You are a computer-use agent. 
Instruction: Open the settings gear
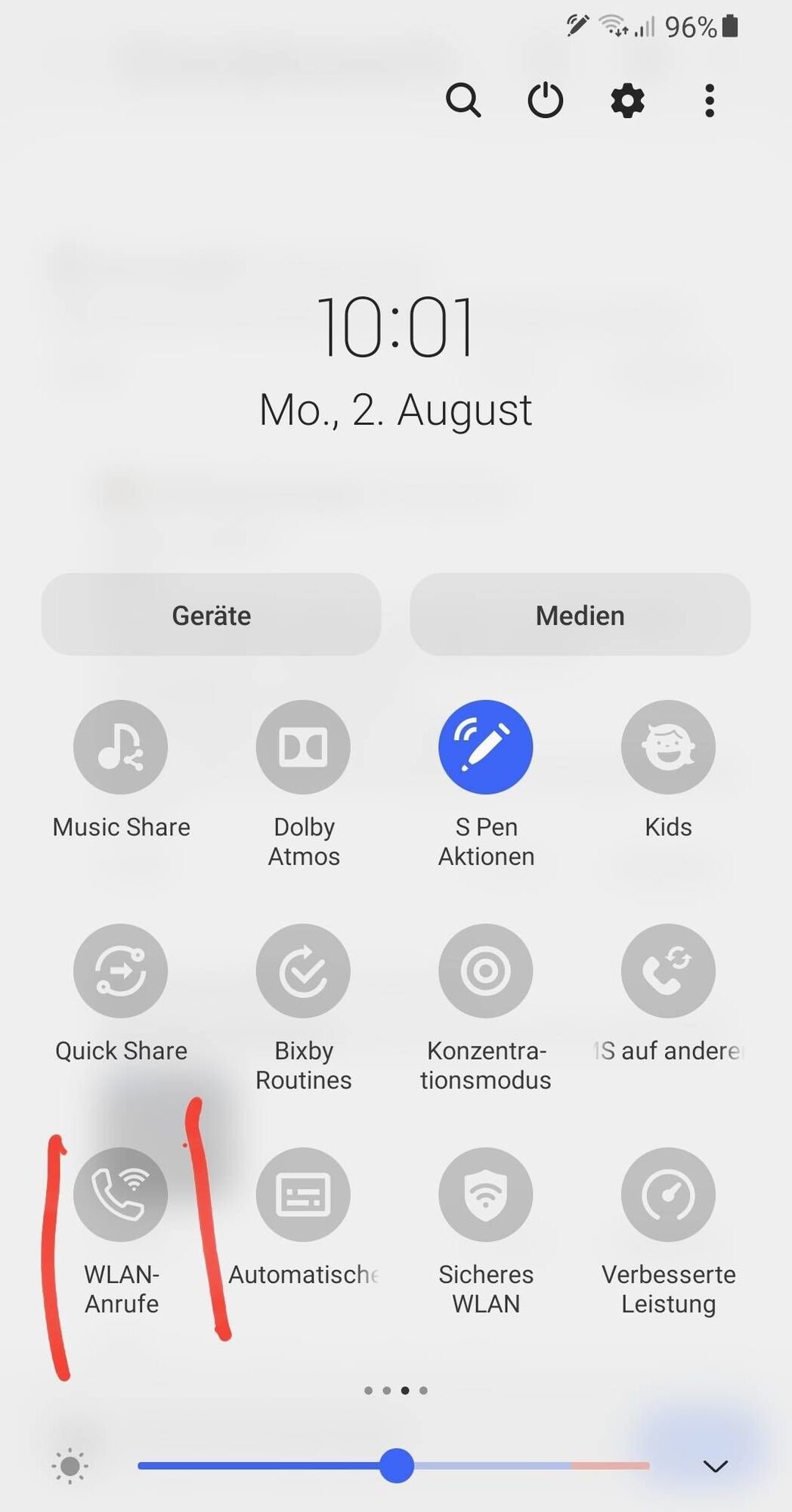[627, 100]
